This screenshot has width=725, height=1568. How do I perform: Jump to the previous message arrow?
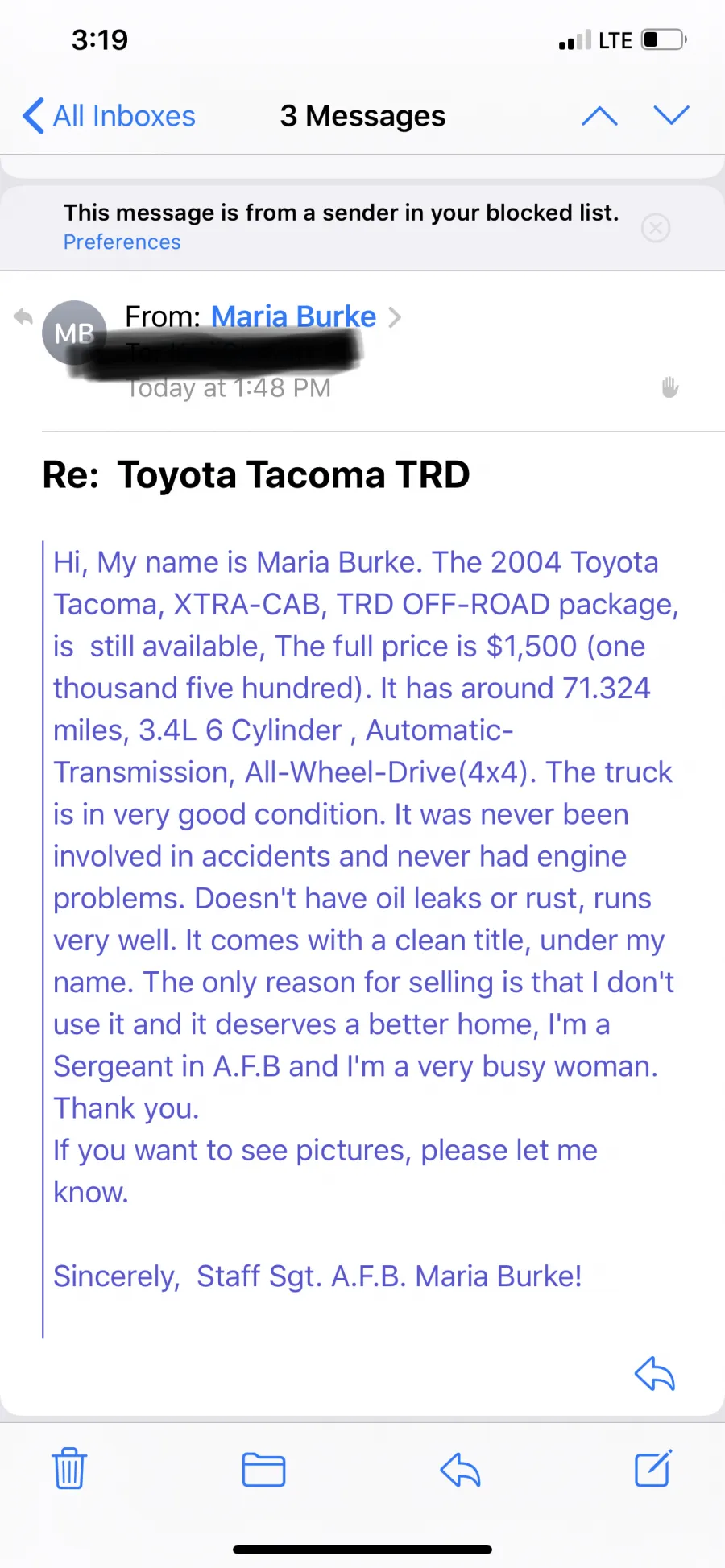599,116
